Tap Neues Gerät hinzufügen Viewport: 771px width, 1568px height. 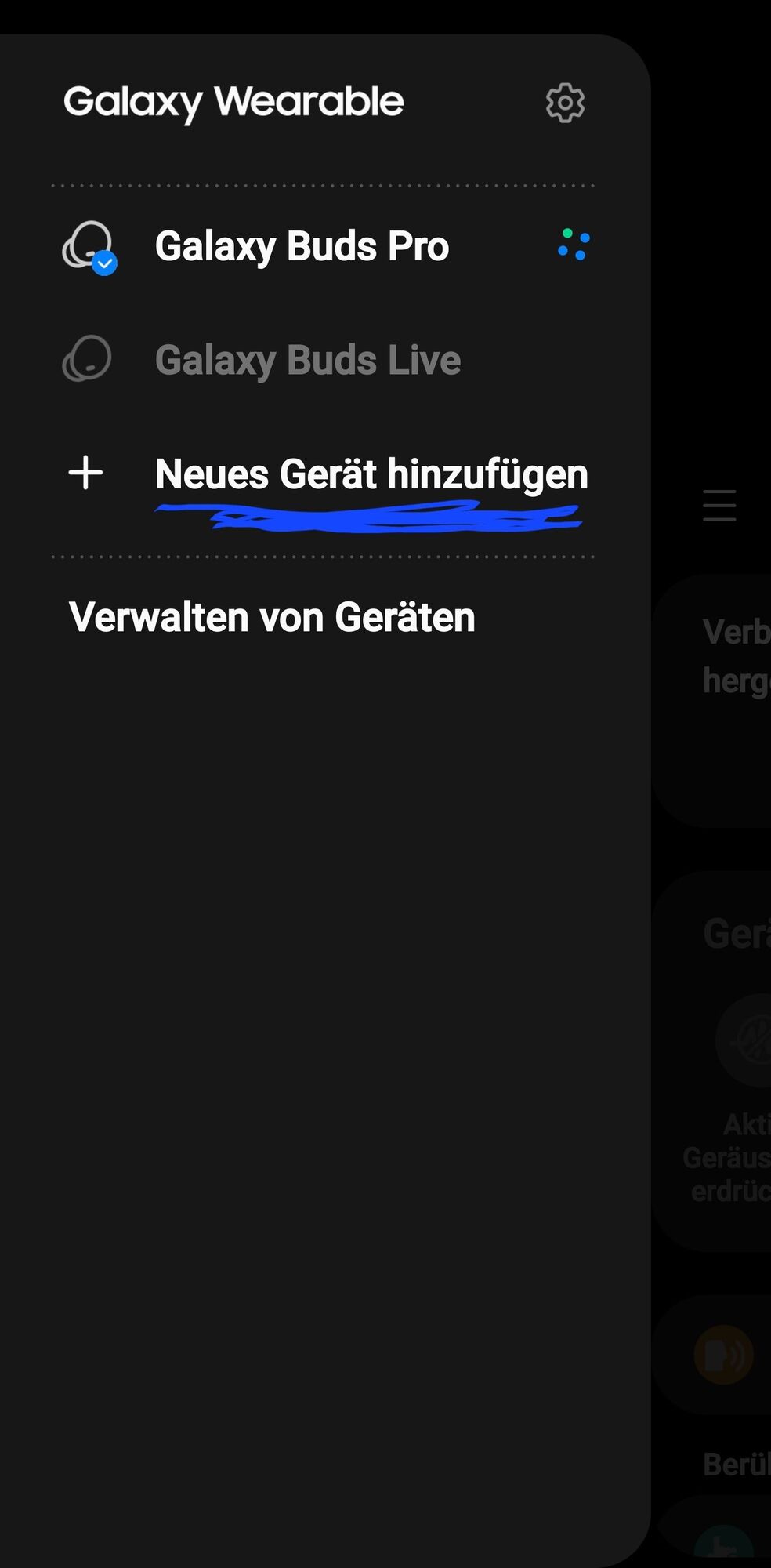point(371,474)
